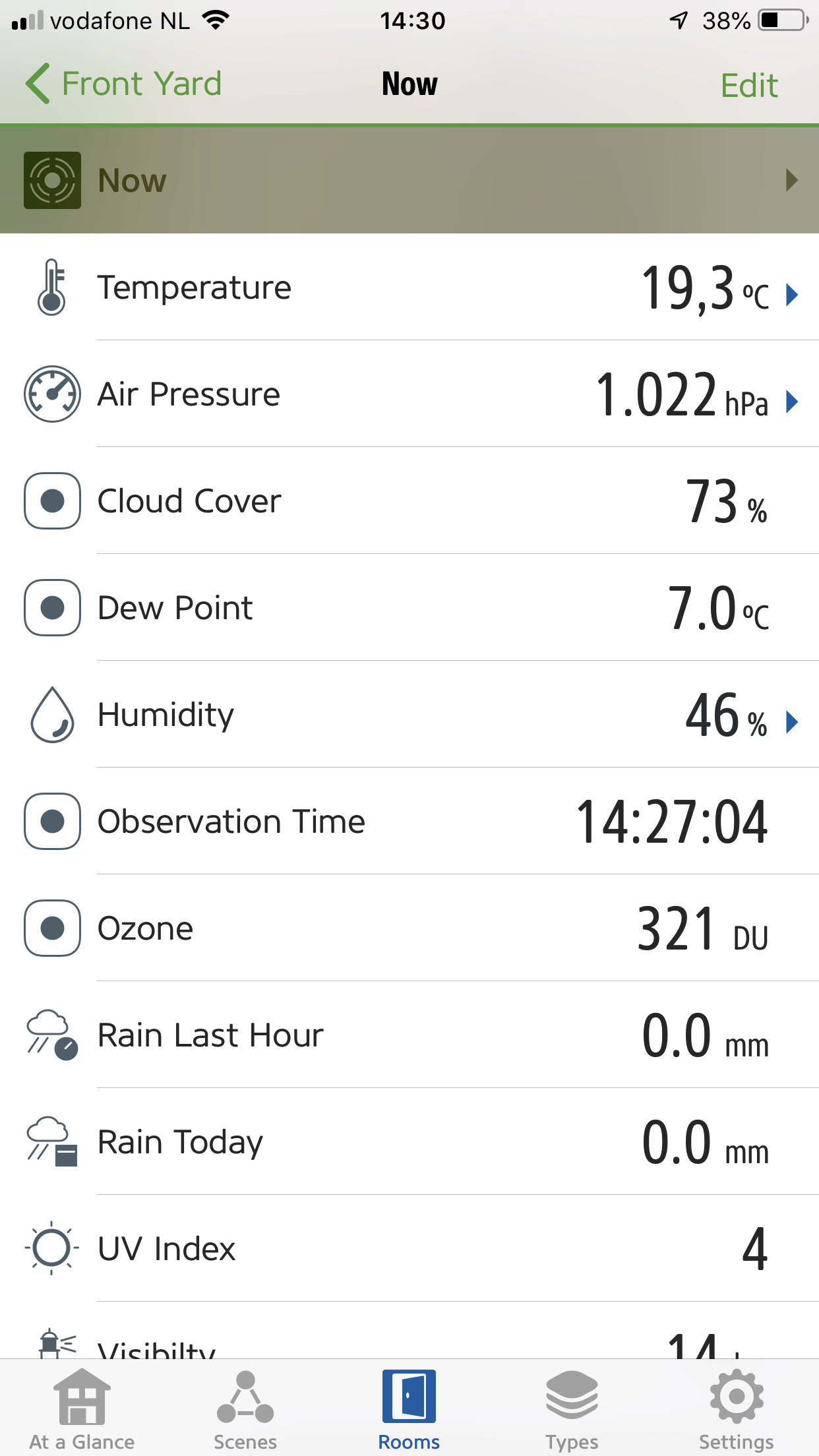
Task: Open Air Pressure details
Action: tap(792, 401)
